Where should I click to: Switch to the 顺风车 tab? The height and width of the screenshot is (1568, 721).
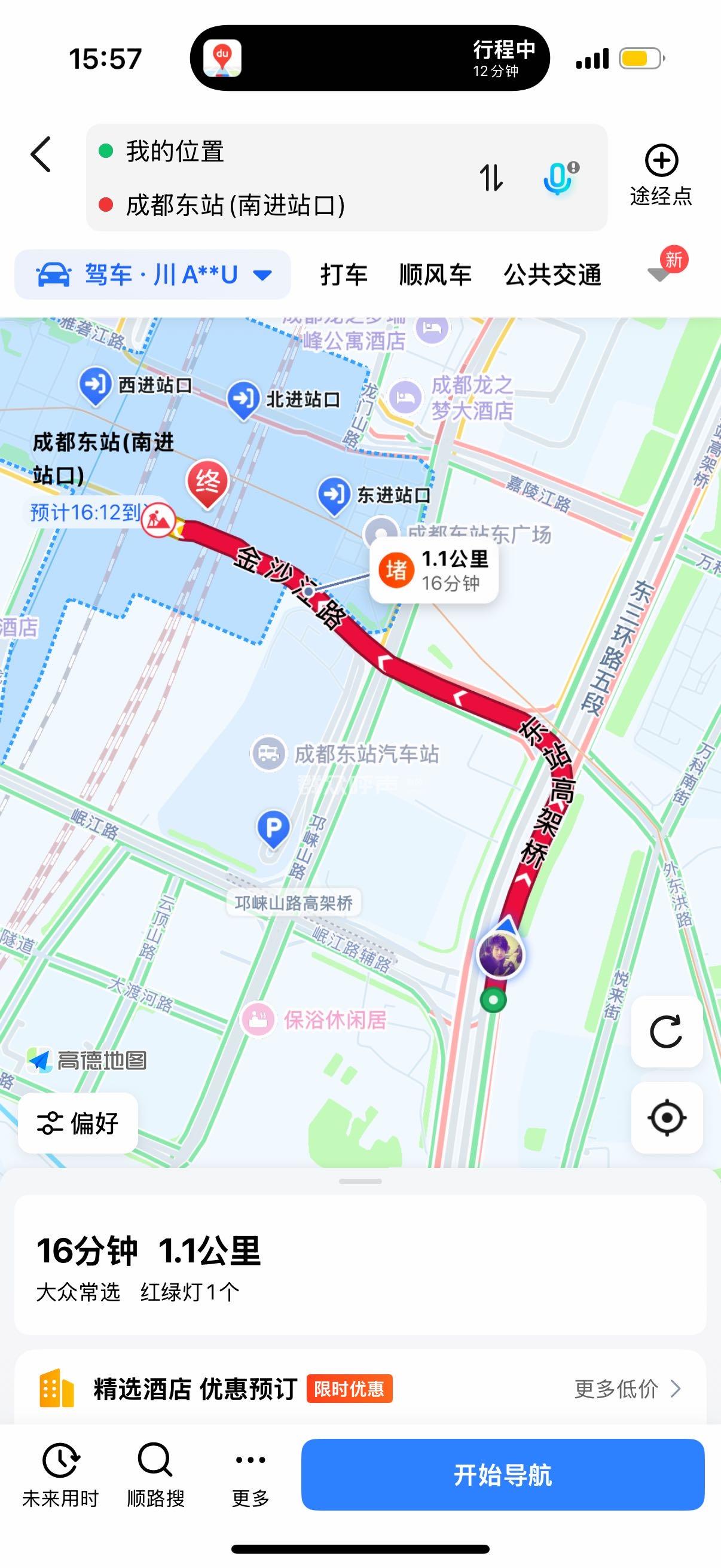click(x=435, y=274)
